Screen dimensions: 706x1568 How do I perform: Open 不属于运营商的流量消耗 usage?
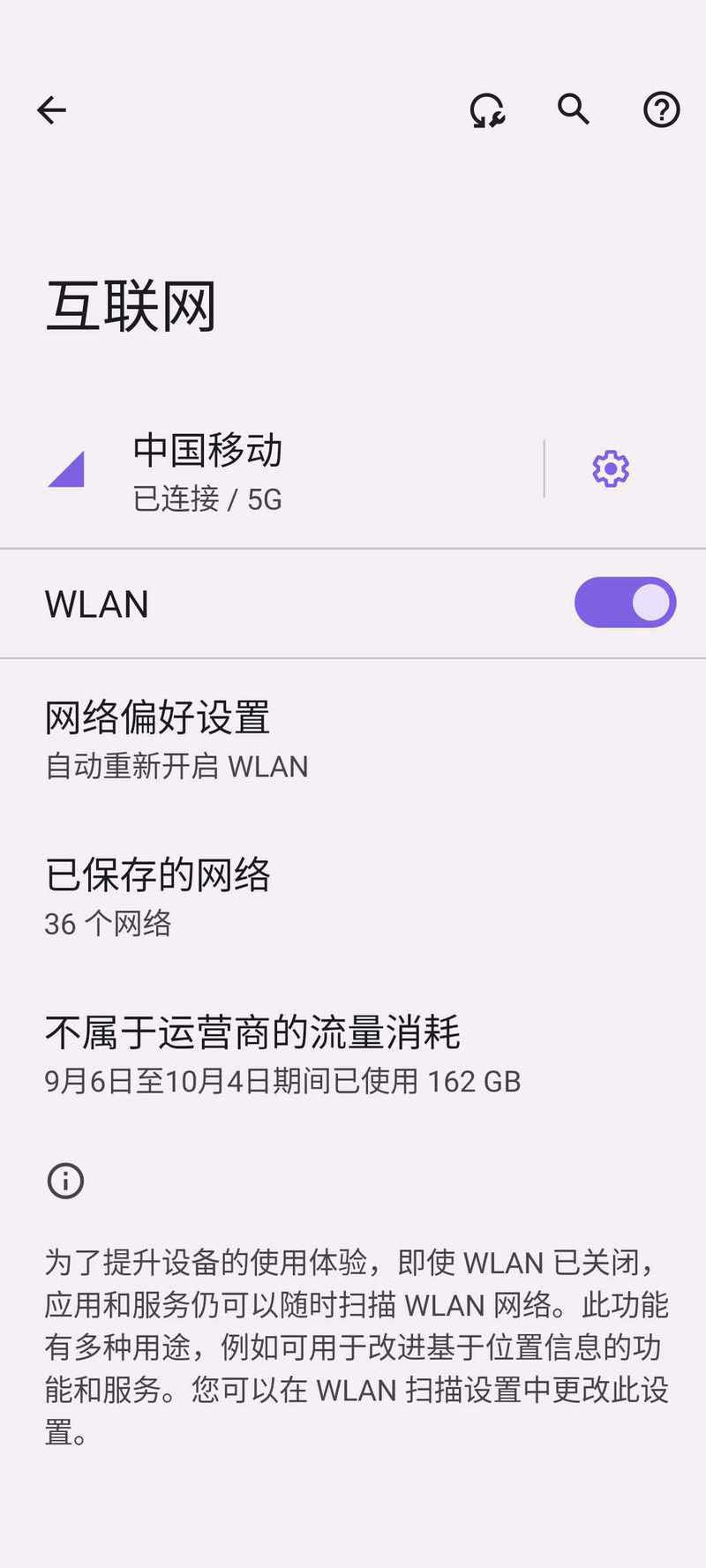[x=353, y=1054]
